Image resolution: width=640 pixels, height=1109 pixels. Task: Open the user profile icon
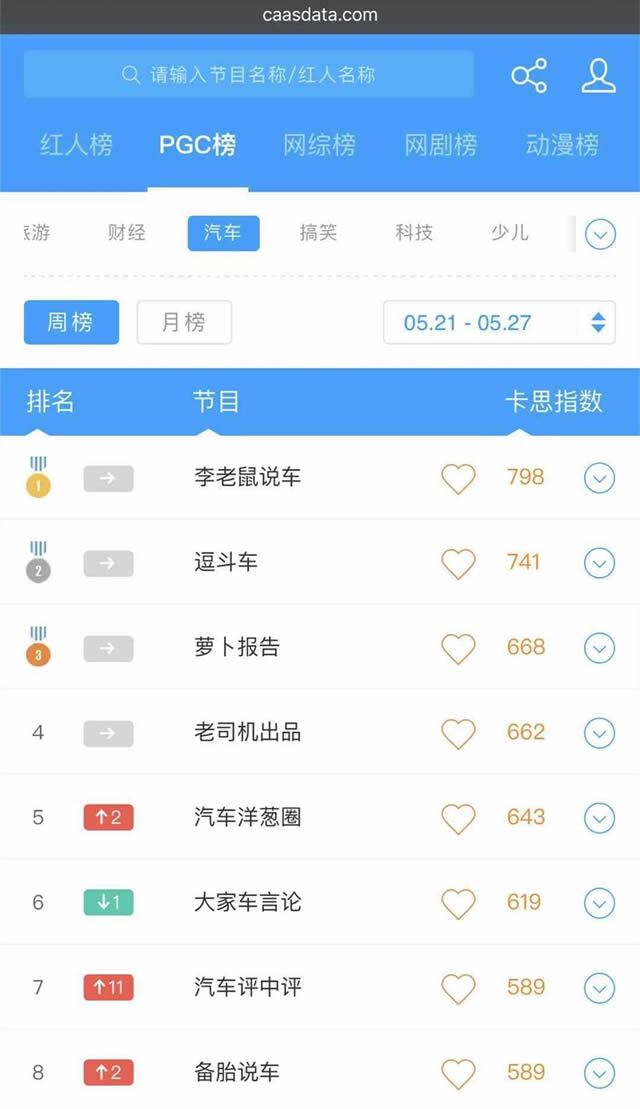(598, 76)
